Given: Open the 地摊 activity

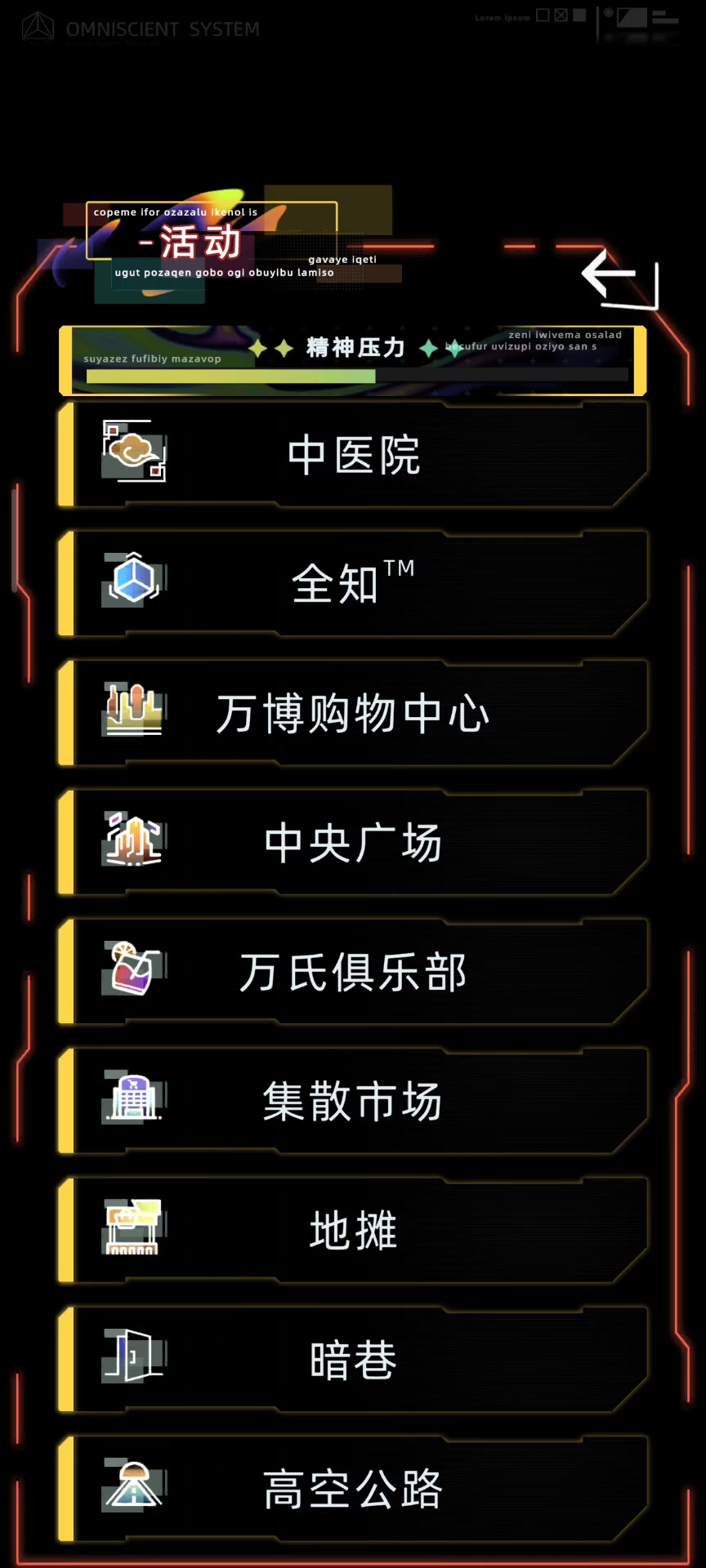Looking at the screenshot, I should tap(353, 1230).
